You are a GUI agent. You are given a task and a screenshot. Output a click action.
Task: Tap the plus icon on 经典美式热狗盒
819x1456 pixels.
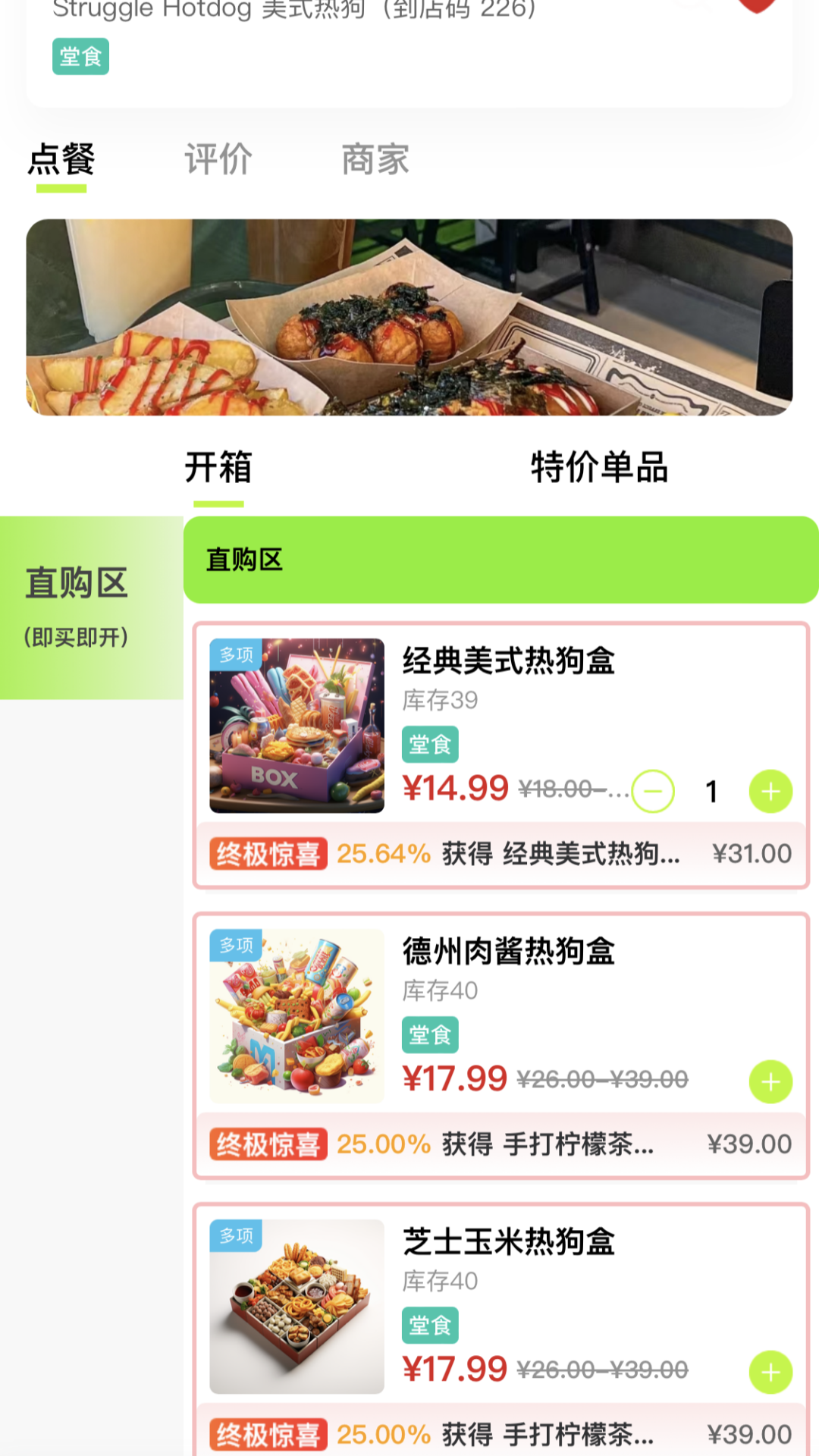click(x=770, y=791)
